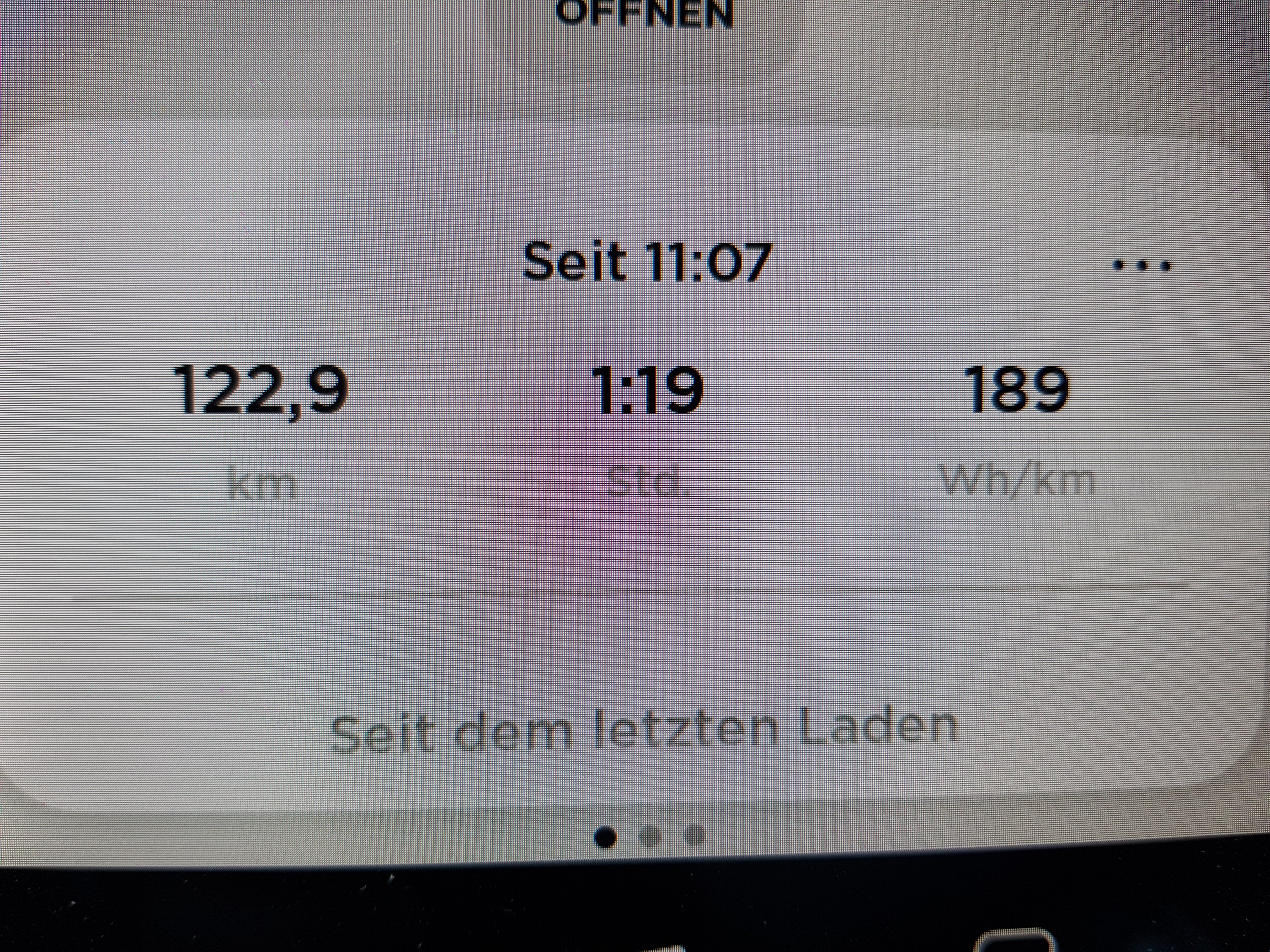This screenshot has width=1270, height=952.
Task: Tap the ÖFFNEN button at top
Action: [645, 13]
